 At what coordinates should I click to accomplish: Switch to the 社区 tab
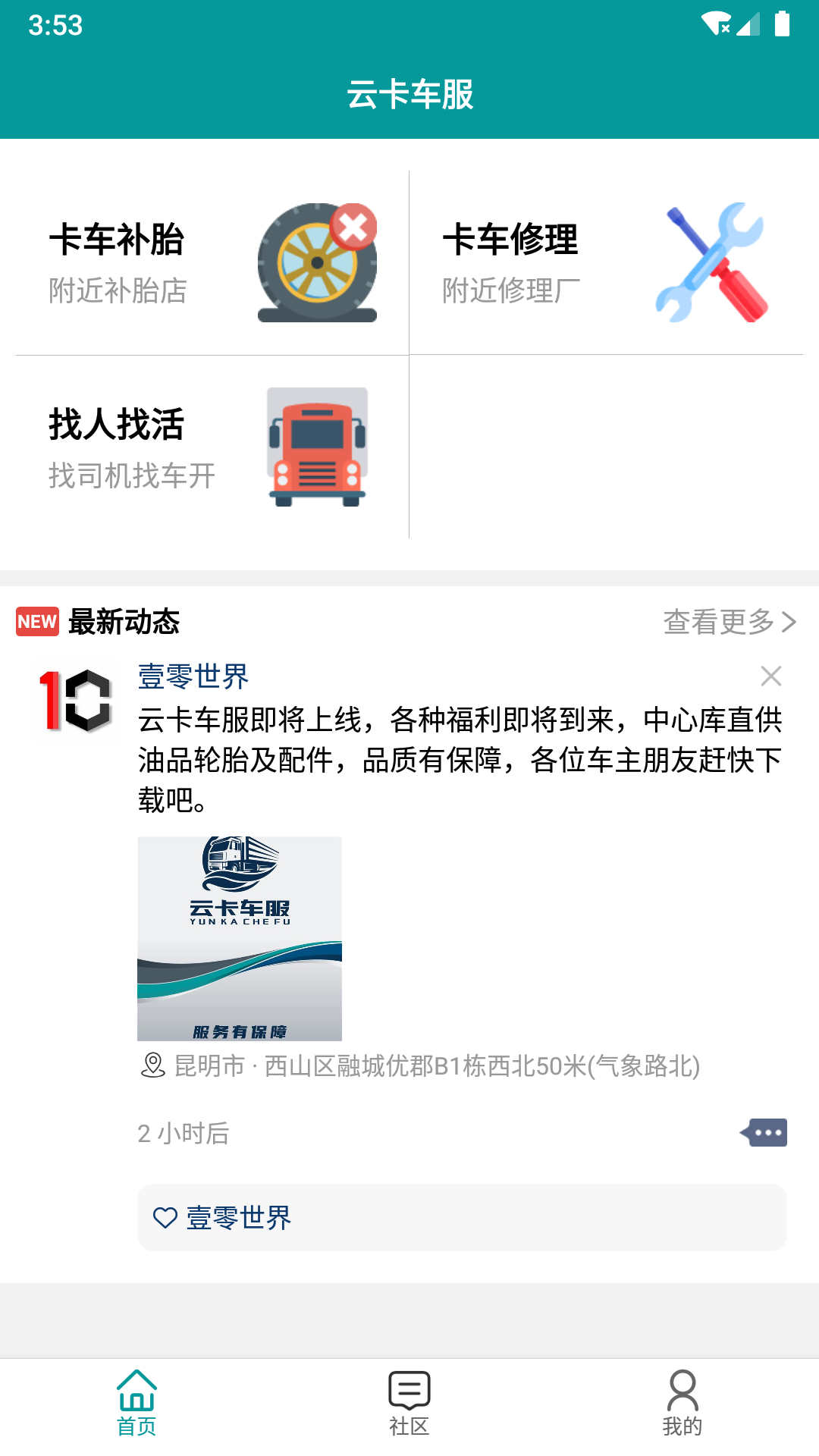pos(409,1403)
